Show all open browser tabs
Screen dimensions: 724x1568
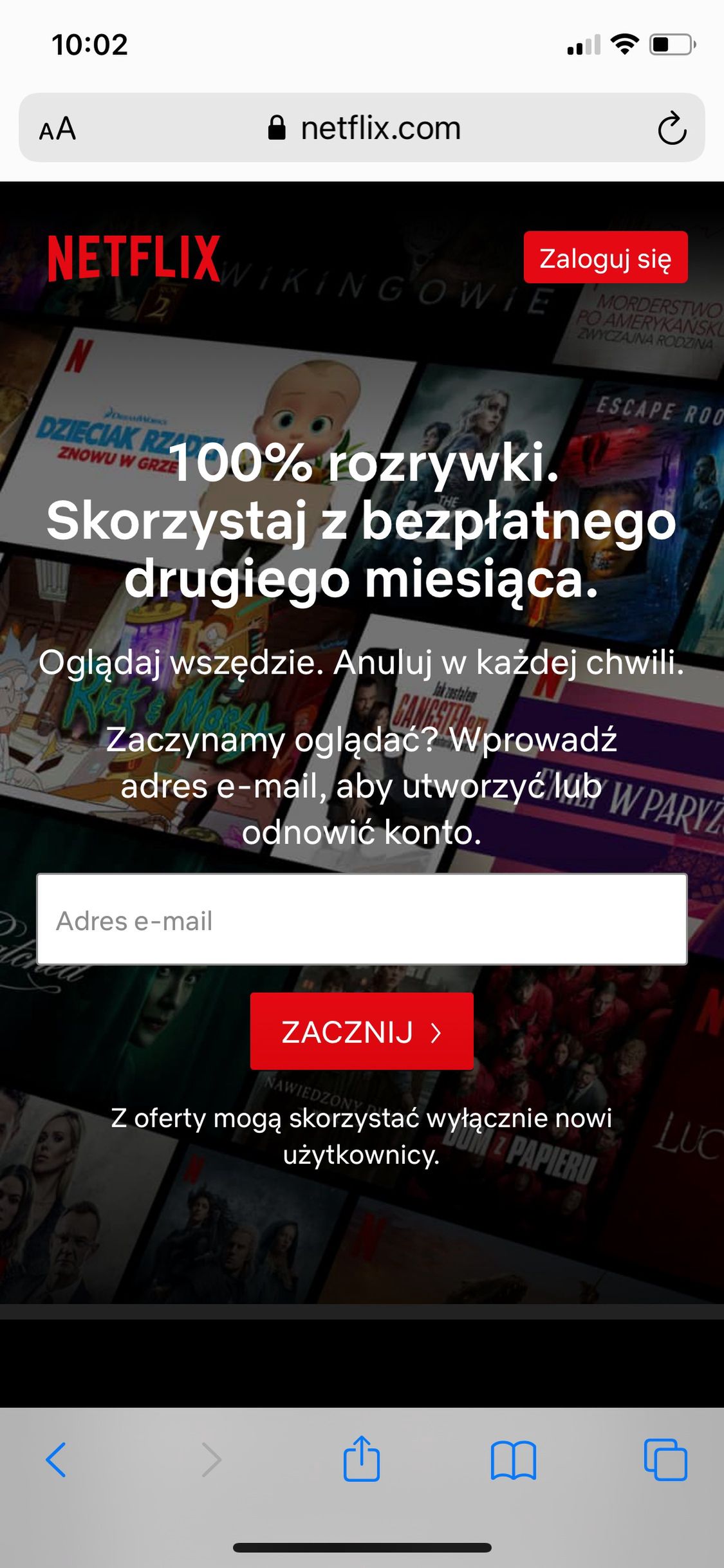[x=665, y=1459]
